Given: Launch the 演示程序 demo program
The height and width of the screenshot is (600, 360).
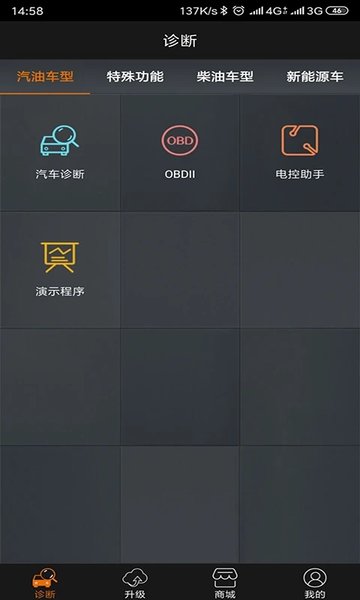Looking at the screenshot, I should [60, 270].
